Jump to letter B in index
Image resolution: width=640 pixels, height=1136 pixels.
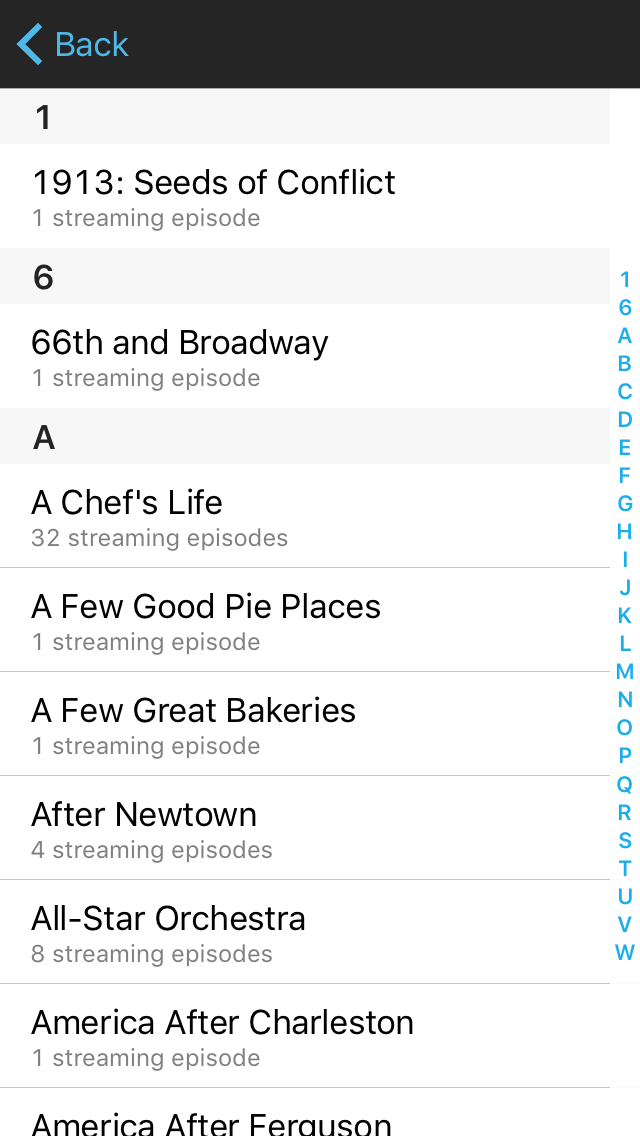point(624,364)
